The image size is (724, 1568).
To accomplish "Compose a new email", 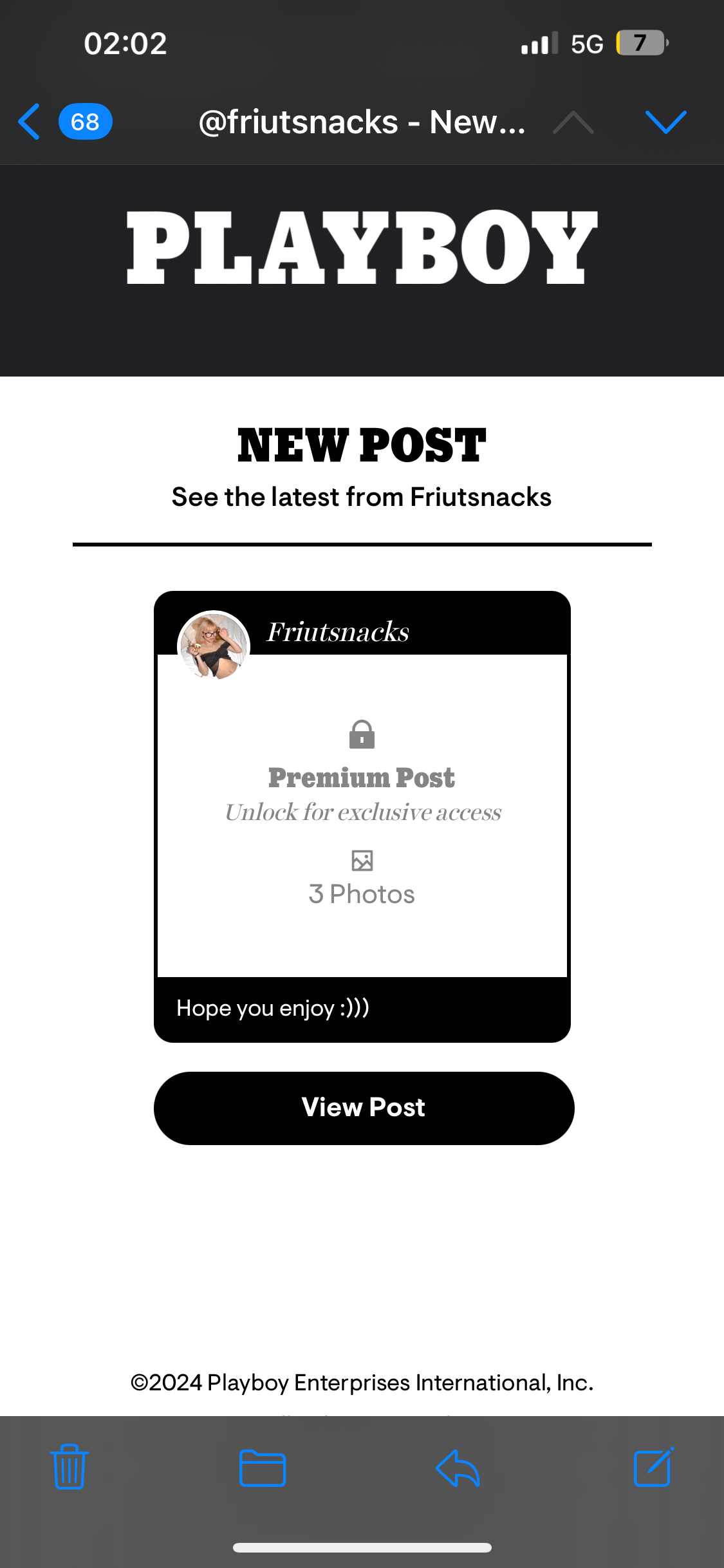I will (653, 1467).
